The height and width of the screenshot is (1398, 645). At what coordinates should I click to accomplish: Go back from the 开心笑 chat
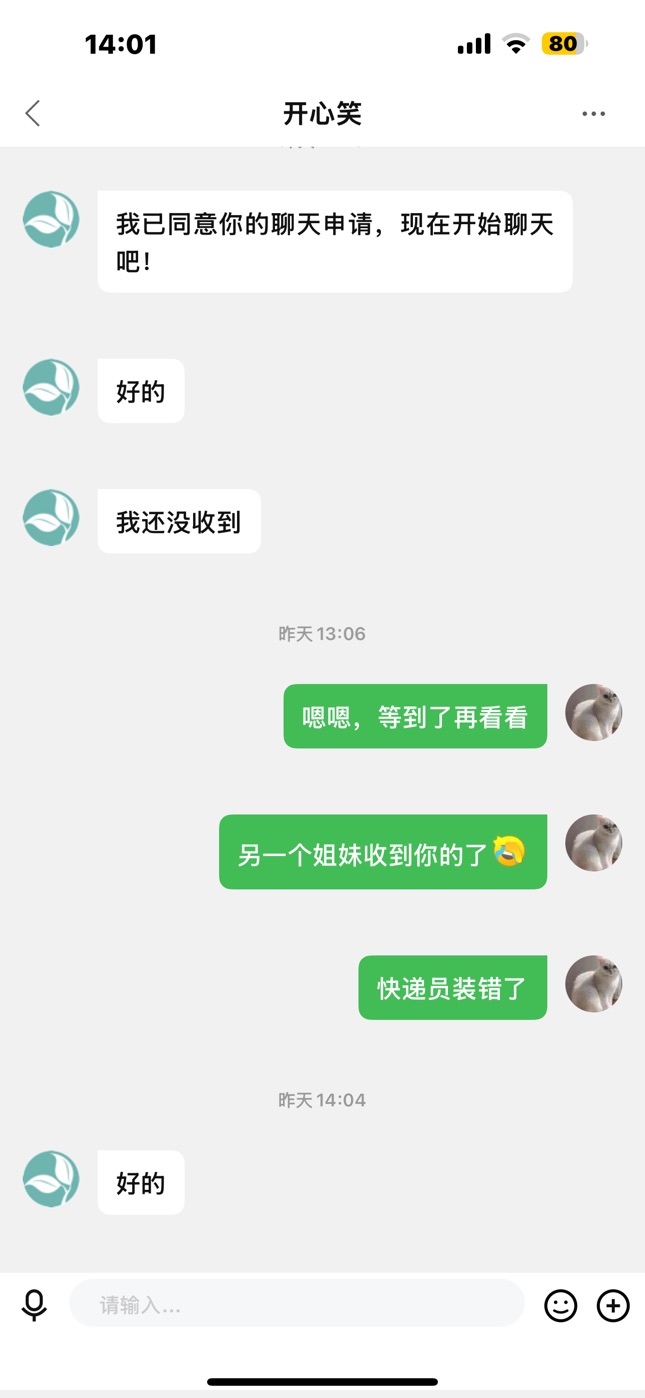[33, 113]
